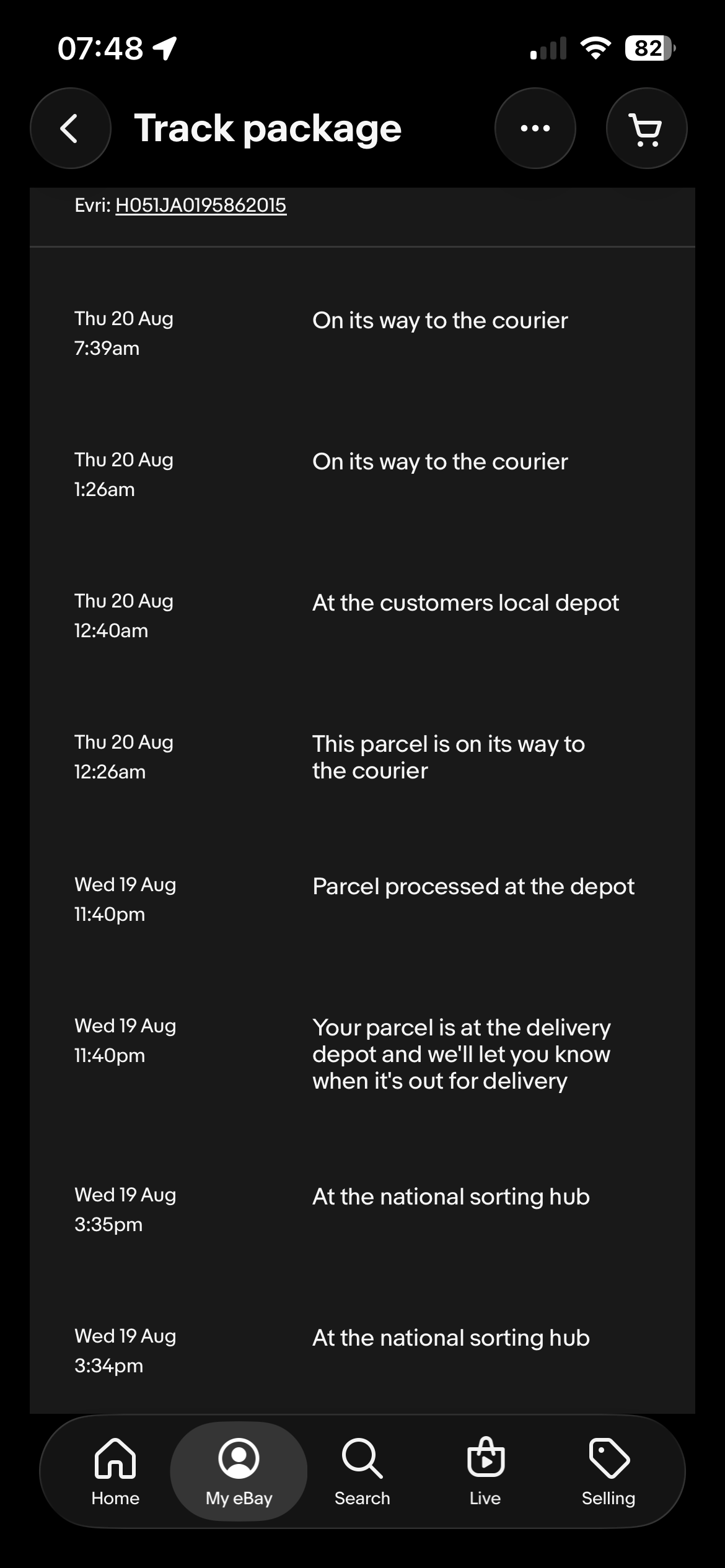Viewport: 725px width, 1568px height.
Task: Select the My eBay tab
Action: point(239,1472)
